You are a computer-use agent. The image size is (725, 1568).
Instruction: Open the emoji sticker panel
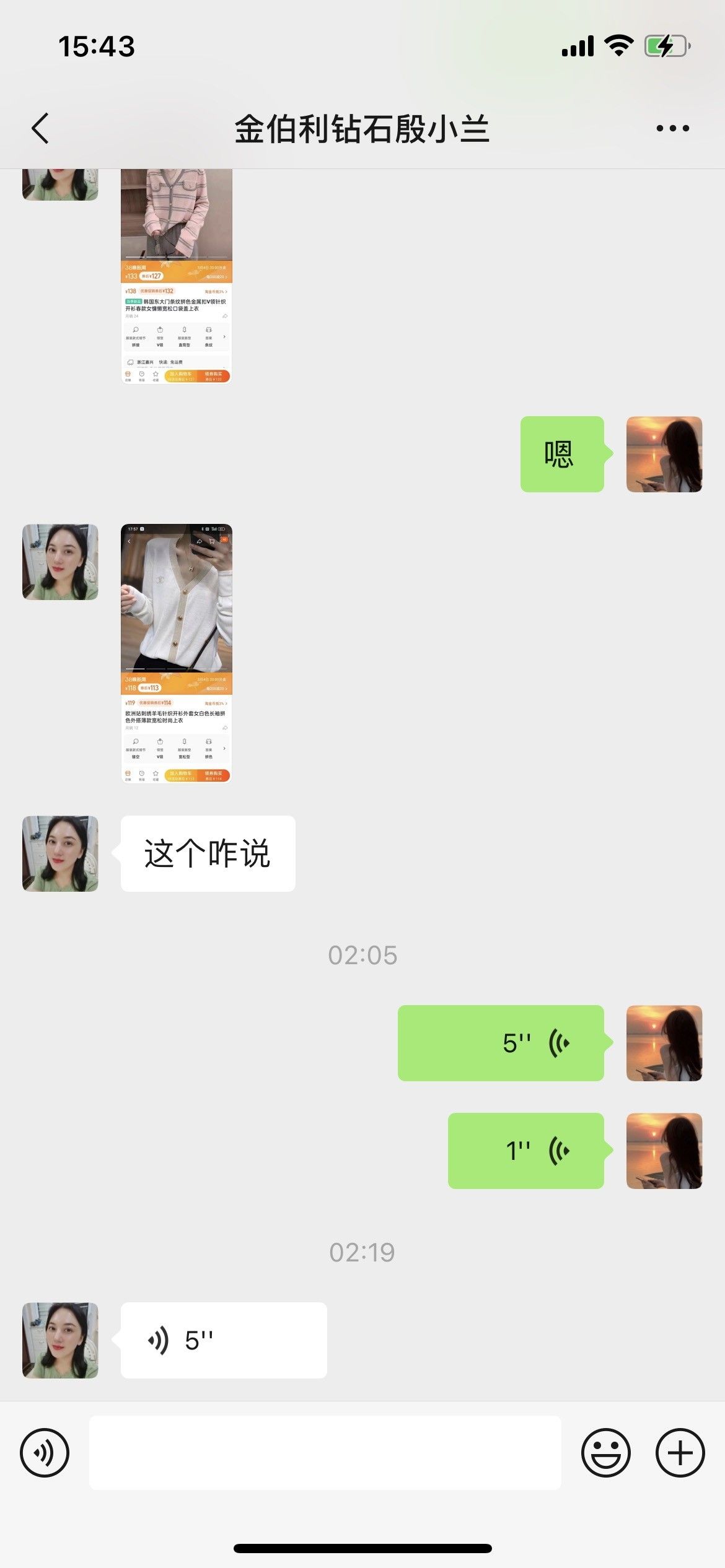pos(606,1453)
